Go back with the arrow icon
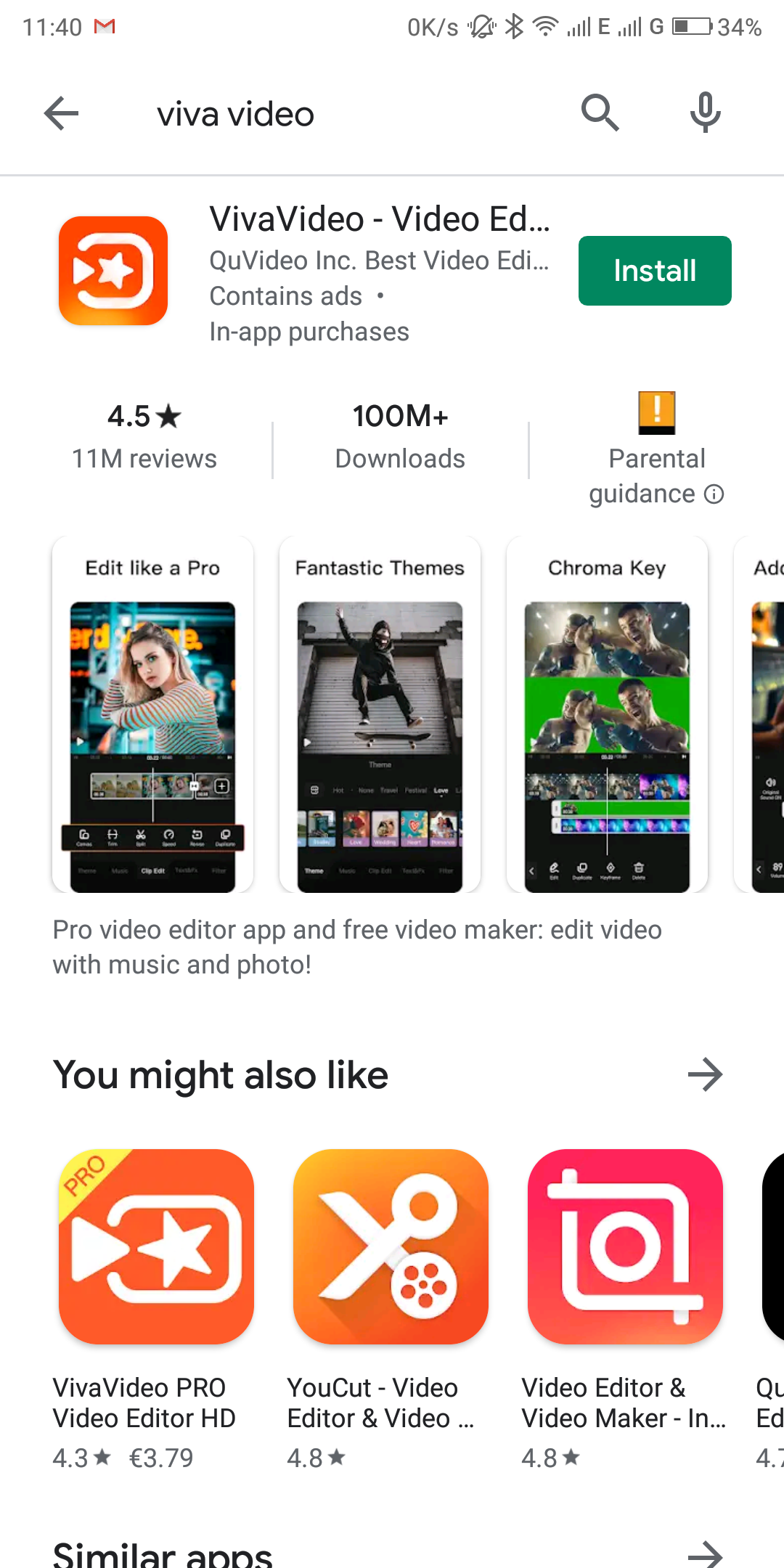This screenshot has width=784, height=1568. 61,114
